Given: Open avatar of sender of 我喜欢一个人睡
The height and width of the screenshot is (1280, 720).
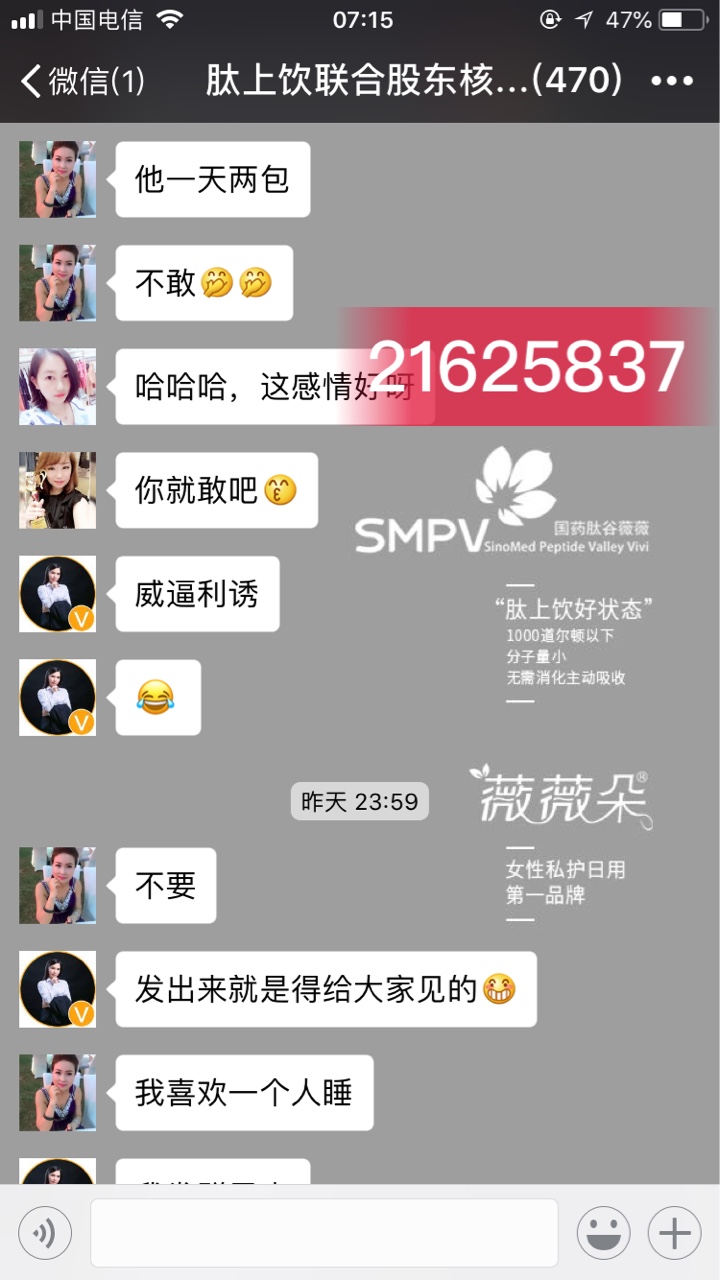Looking at the screenshot, I should (57, 1092).
